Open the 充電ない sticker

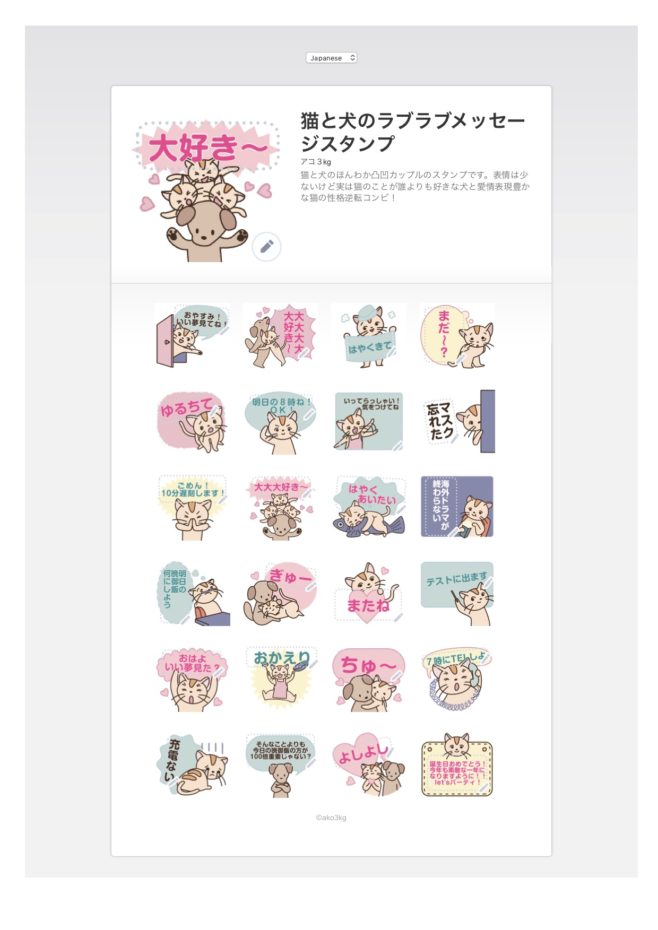coord(192,766)
